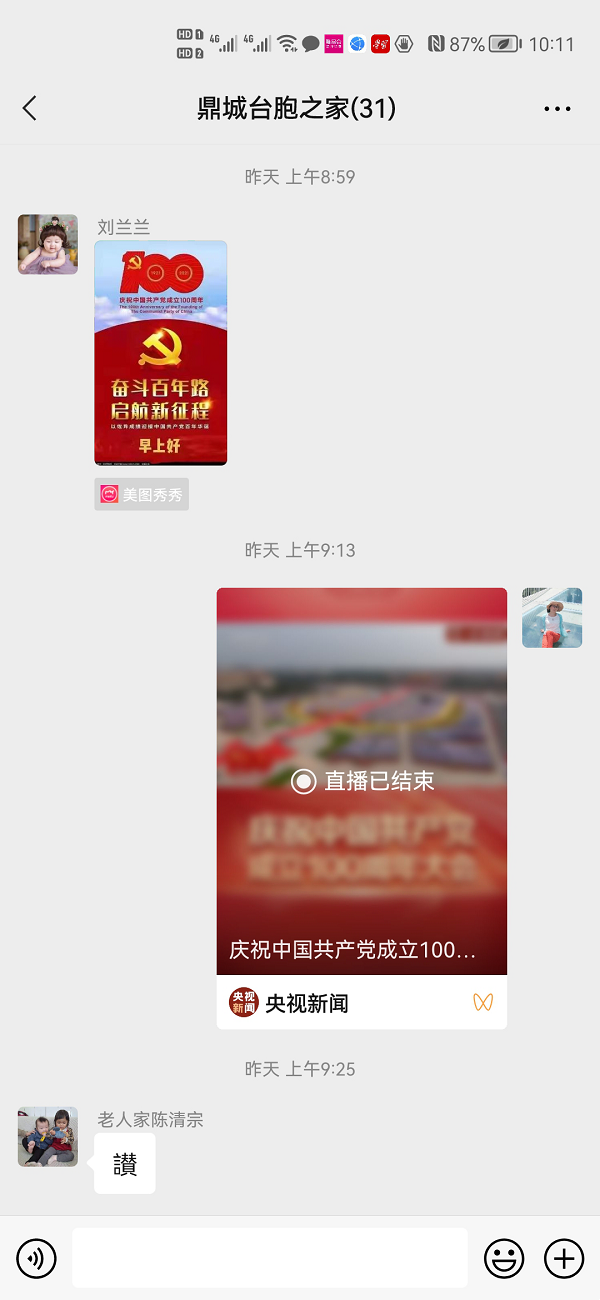Viewport: 600px width, 1300px height.
Task: Open the 美图秀秀 source tag
Action: coord(142,494)
